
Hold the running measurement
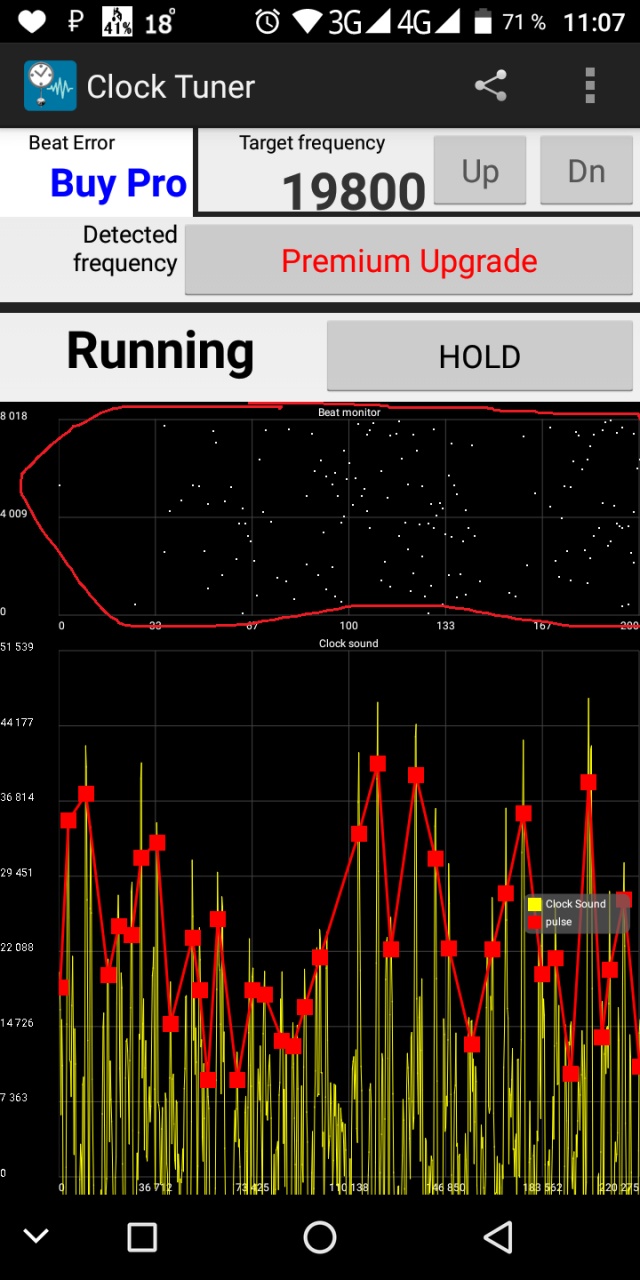pos(479,356)
